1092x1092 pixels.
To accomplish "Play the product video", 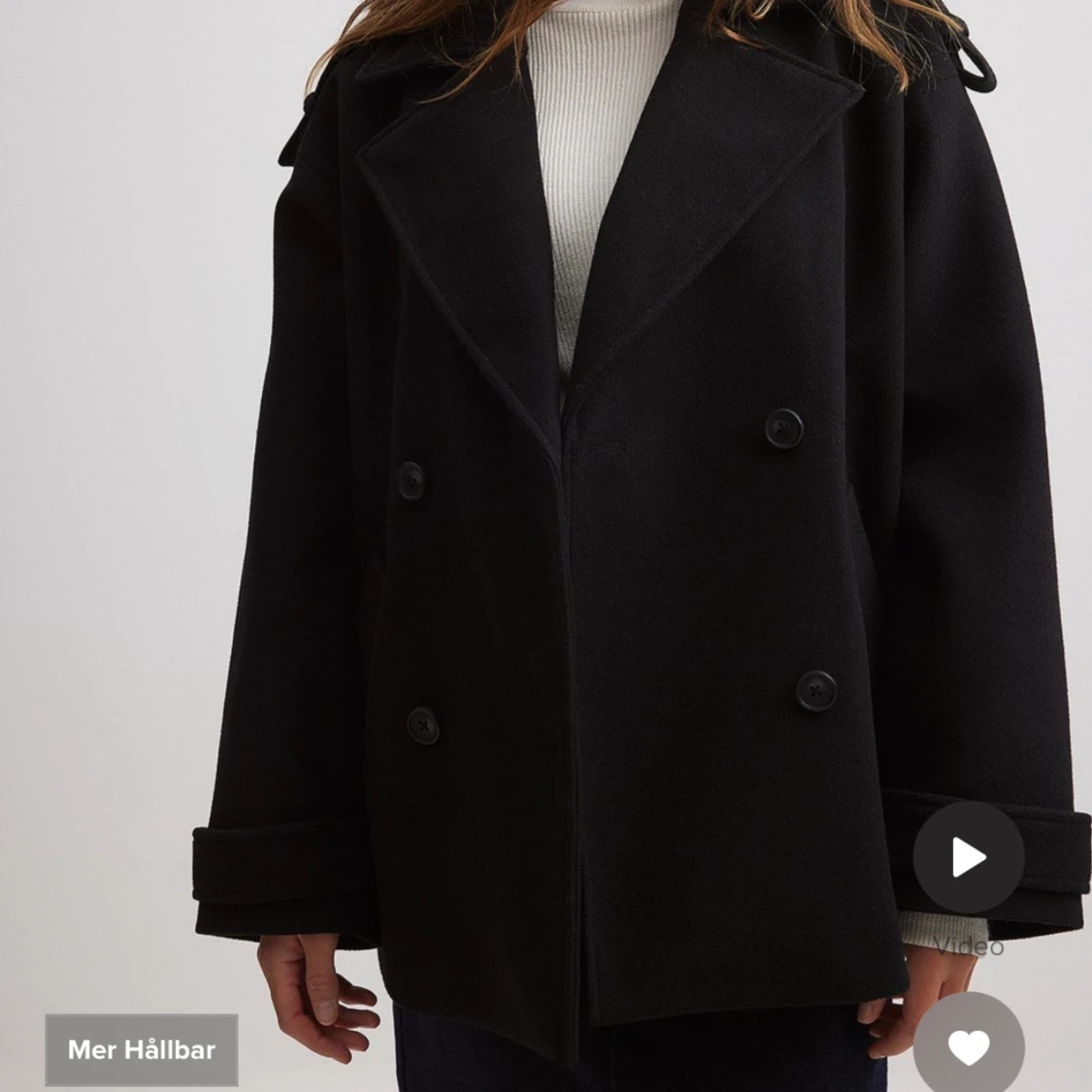I will 968,857.
